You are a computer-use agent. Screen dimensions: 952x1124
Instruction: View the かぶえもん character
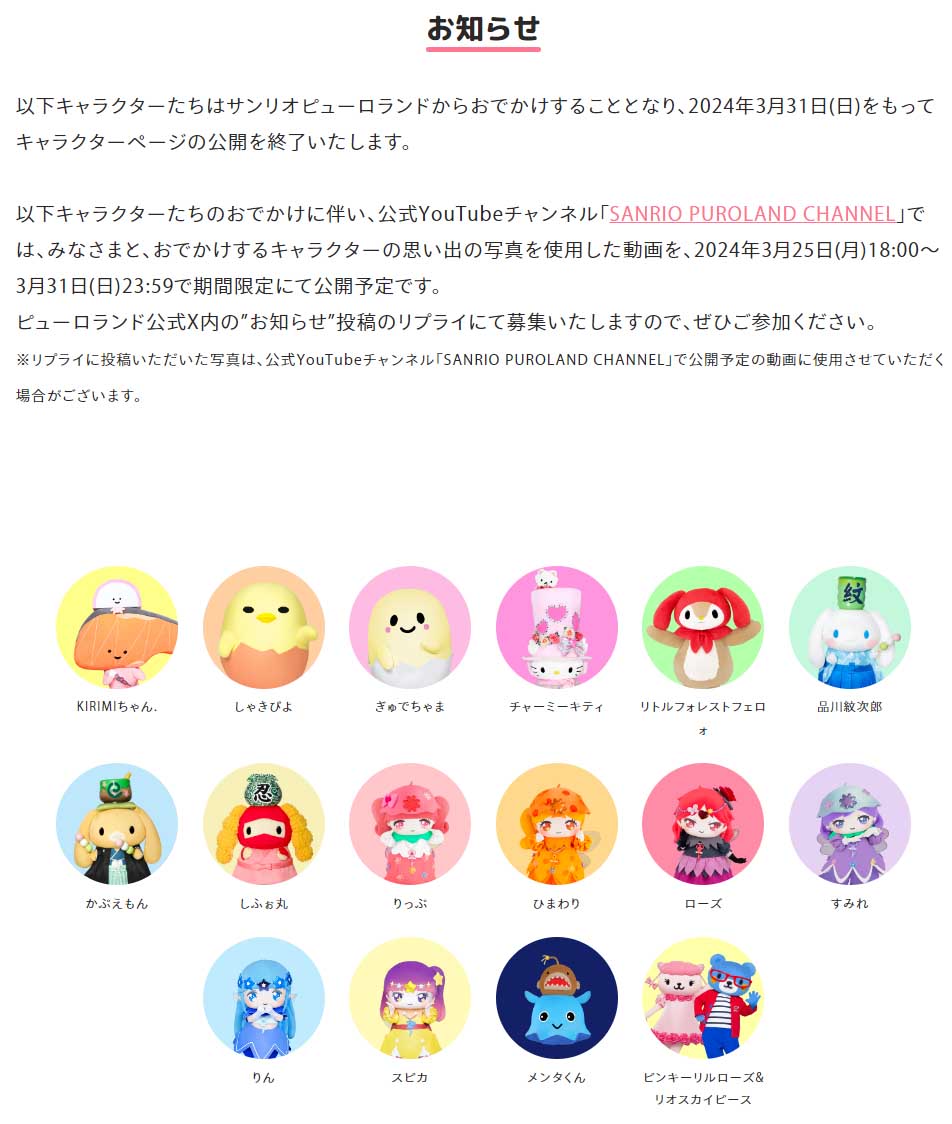pos(116,825)
